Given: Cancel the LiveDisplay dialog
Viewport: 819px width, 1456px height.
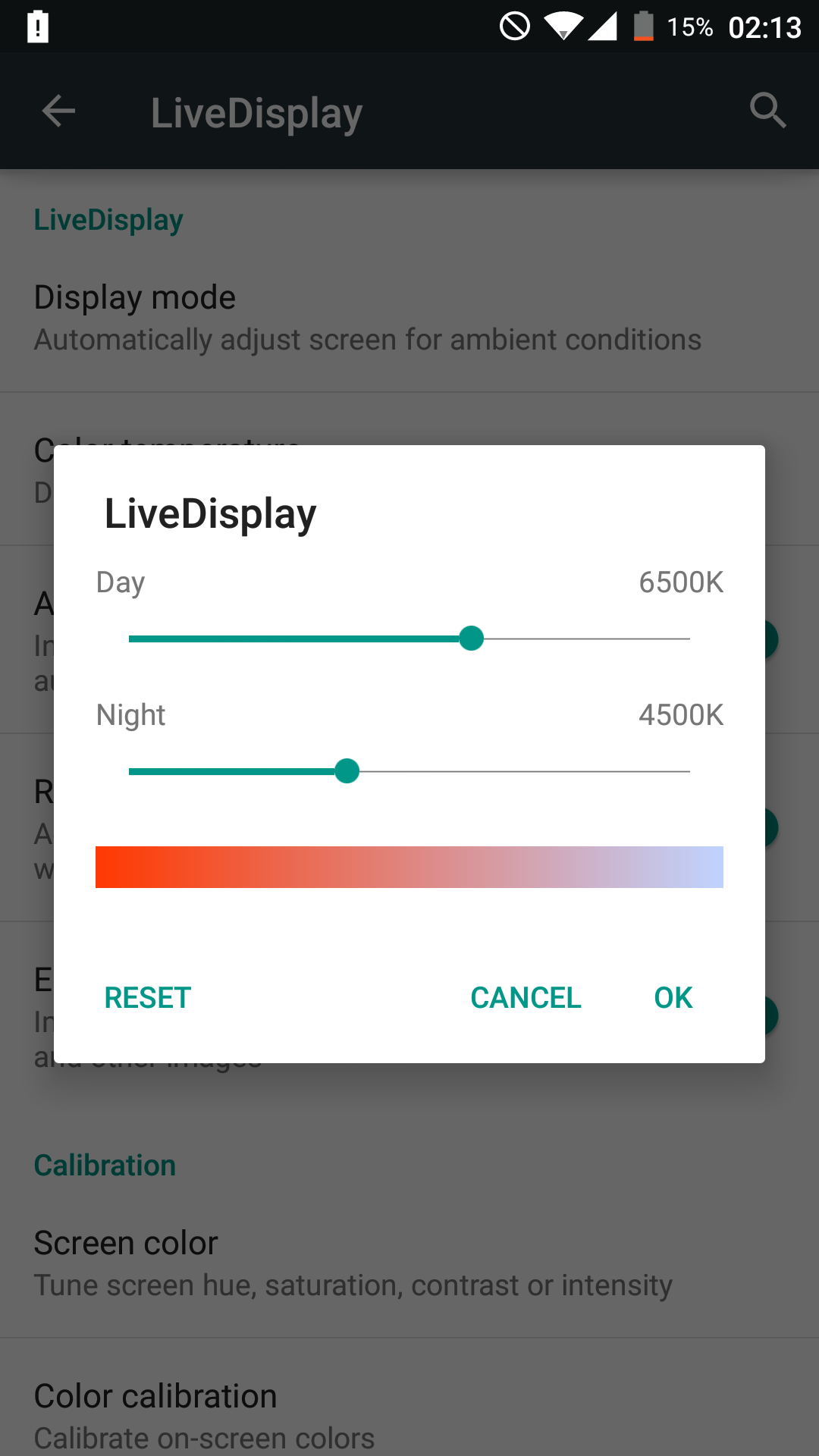Looking at the screenshot, I should point(526,997).
